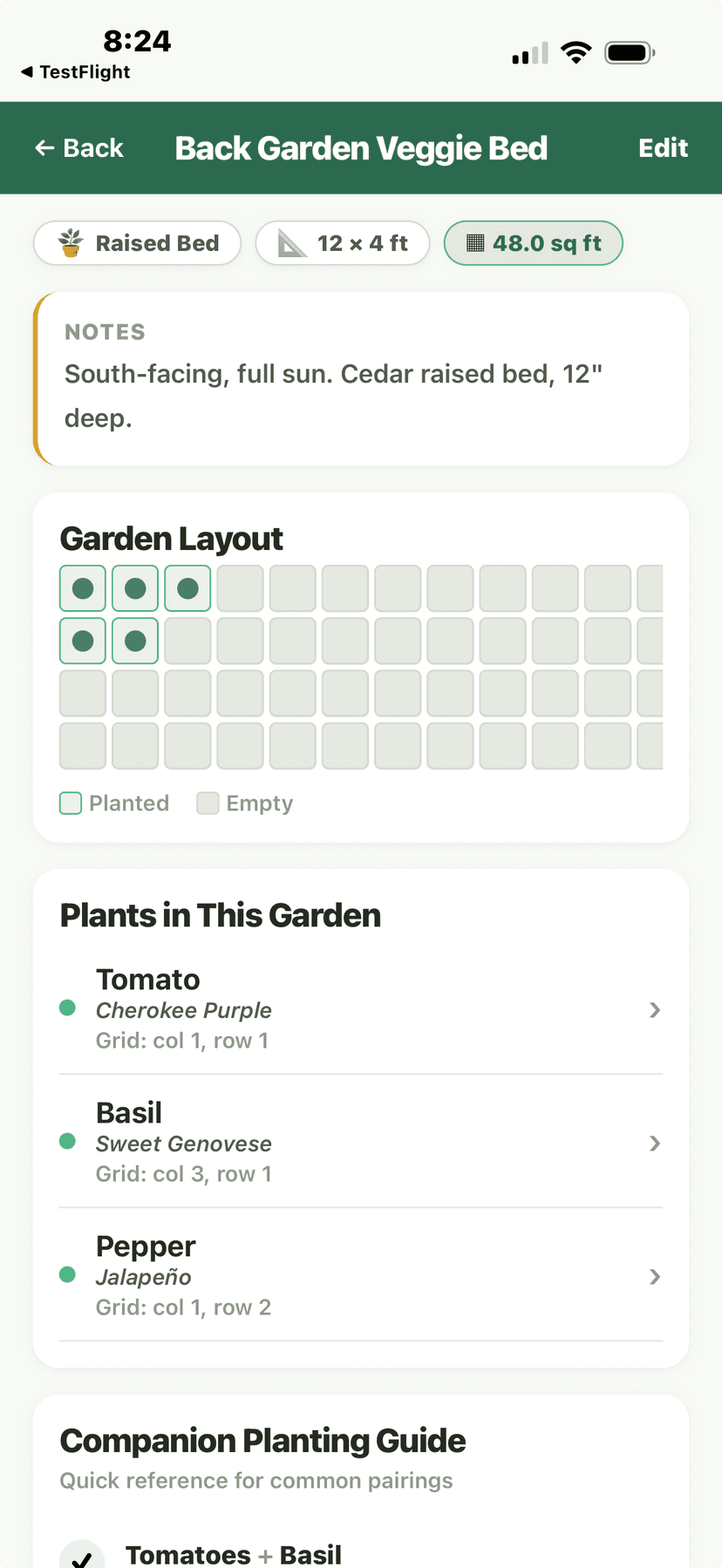This screenshot has width=722, height=1568.
Task: Expand the Pepper Jalapeño row chevron
Action: pyautogui.click(x=655, y=1277)
